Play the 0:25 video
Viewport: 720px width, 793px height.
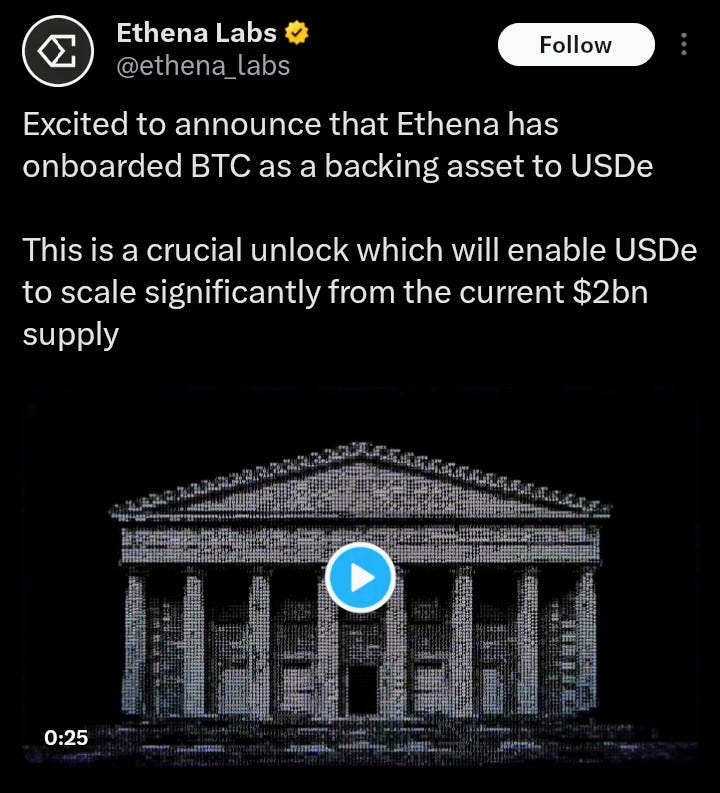[x=360, y=578]
